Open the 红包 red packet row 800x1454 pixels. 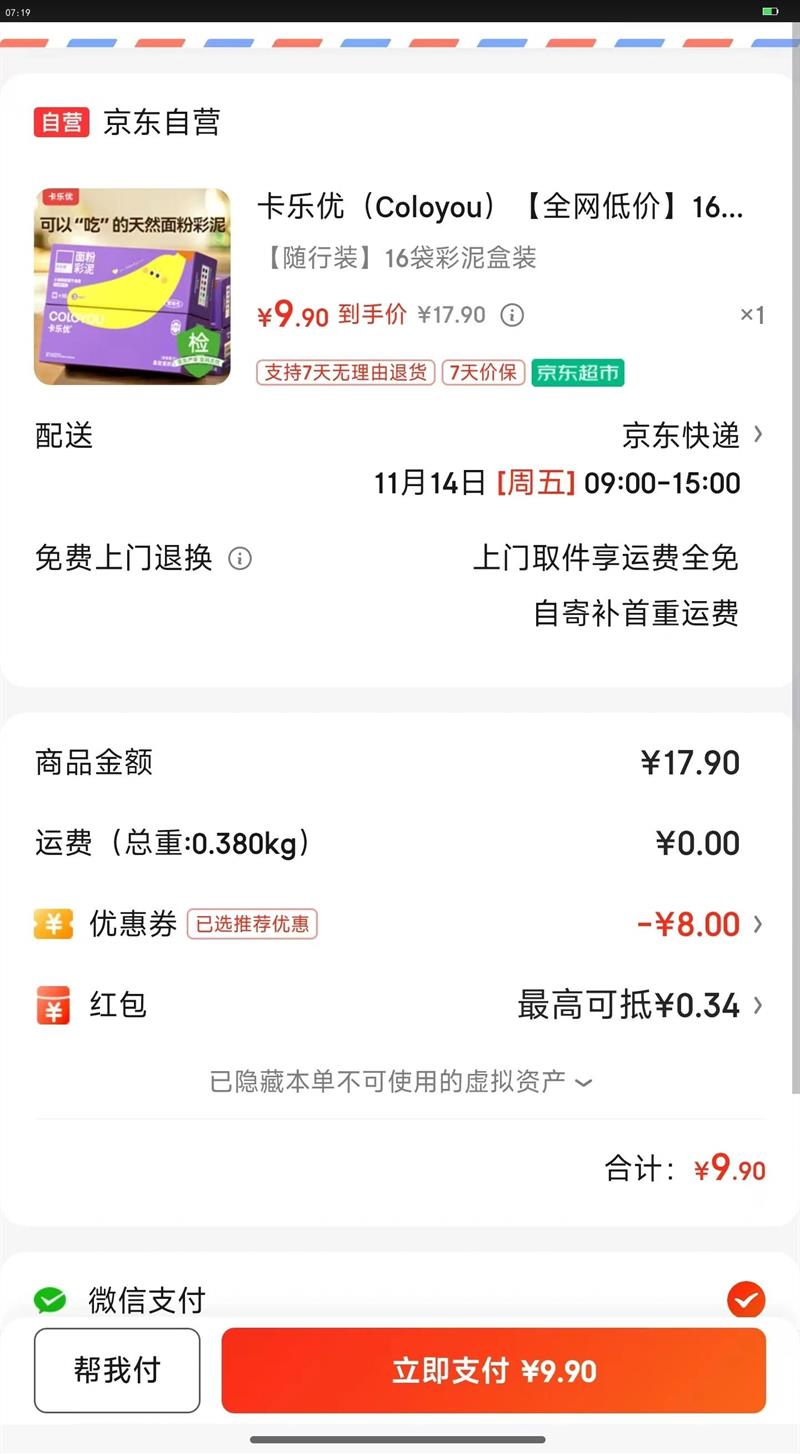click(640, 1005)
